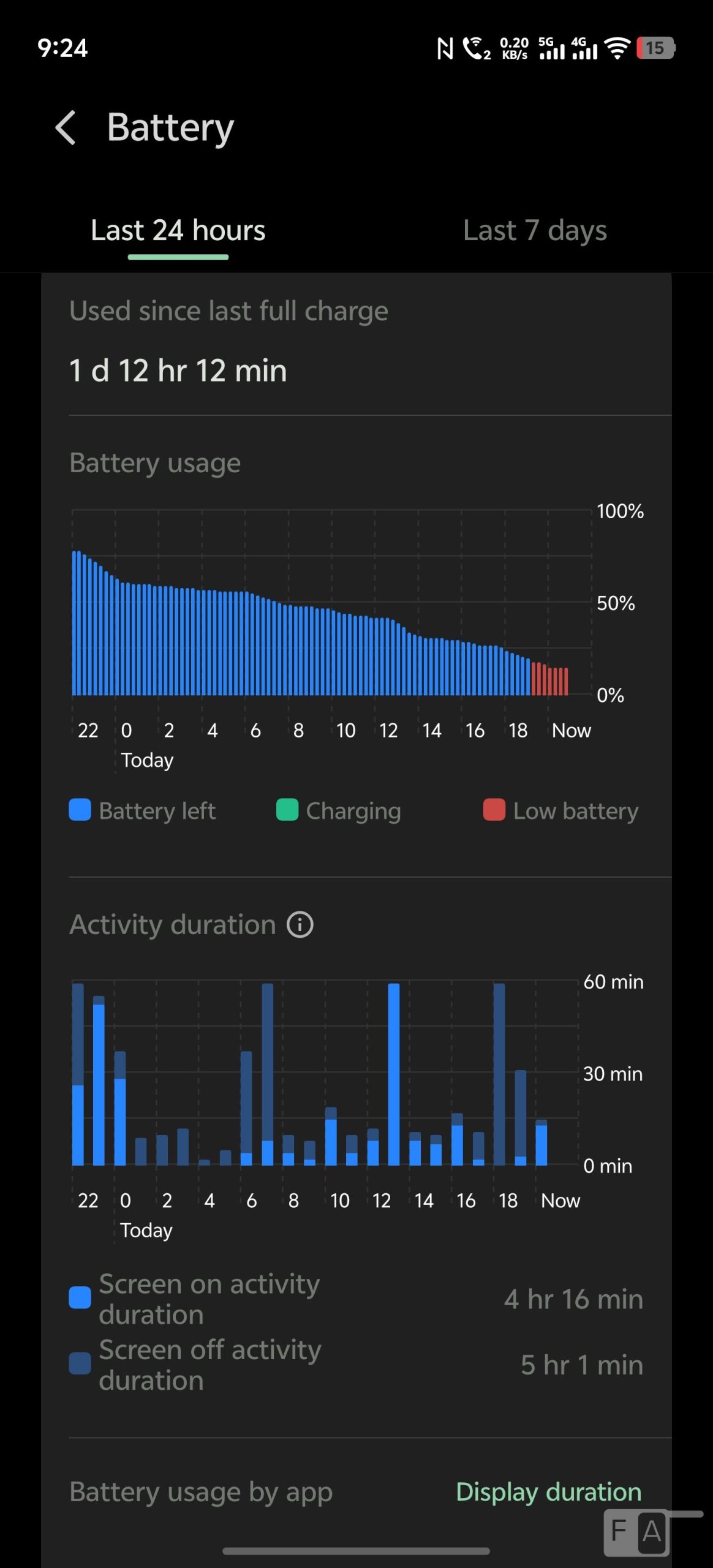The image size is (713, 1568).
Task: Select the Last 24 hours tab
Action: pos(178,231)
